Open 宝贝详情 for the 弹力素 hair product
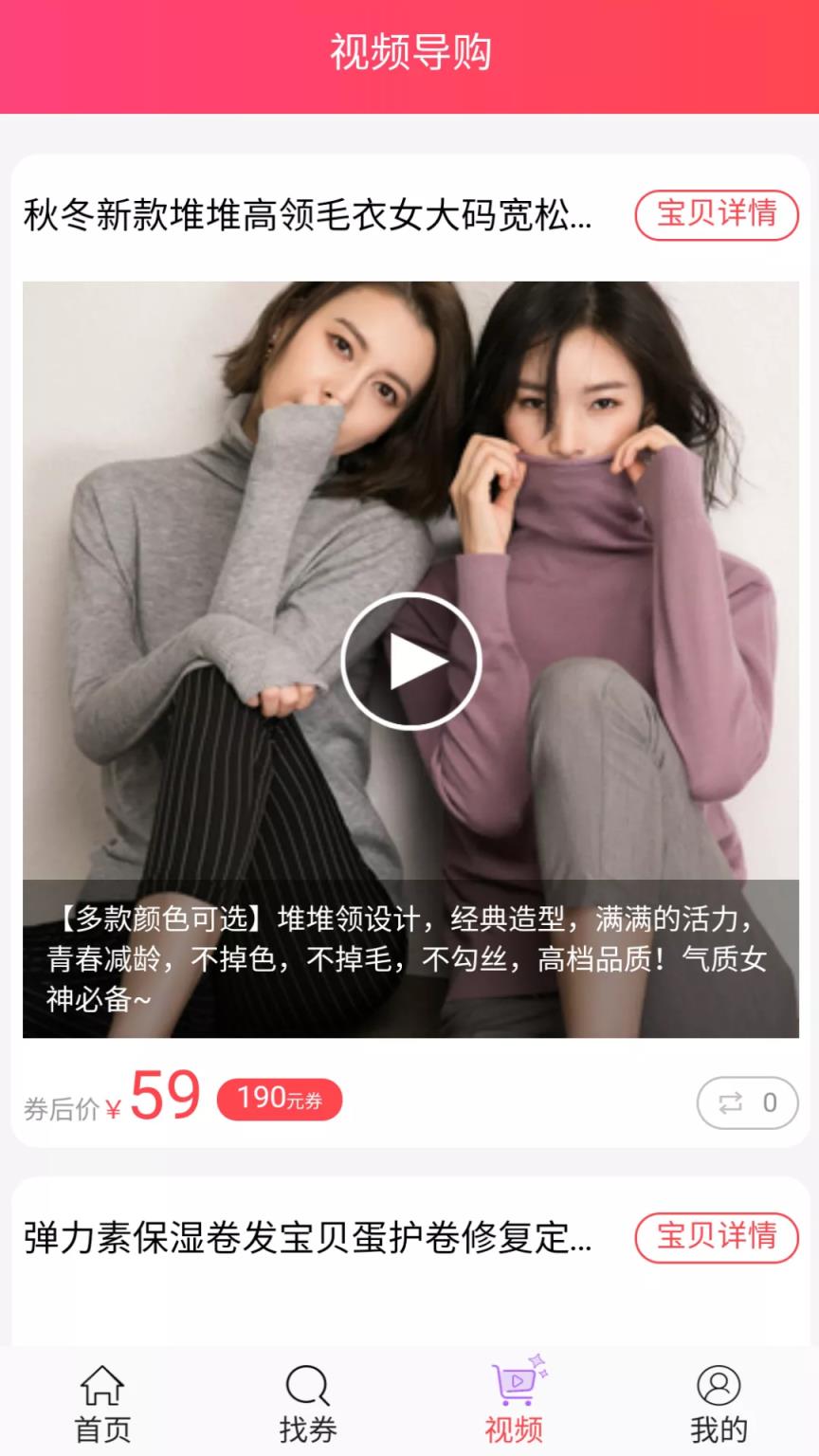Screen dimensions: 819x1456 [717, 1239]
